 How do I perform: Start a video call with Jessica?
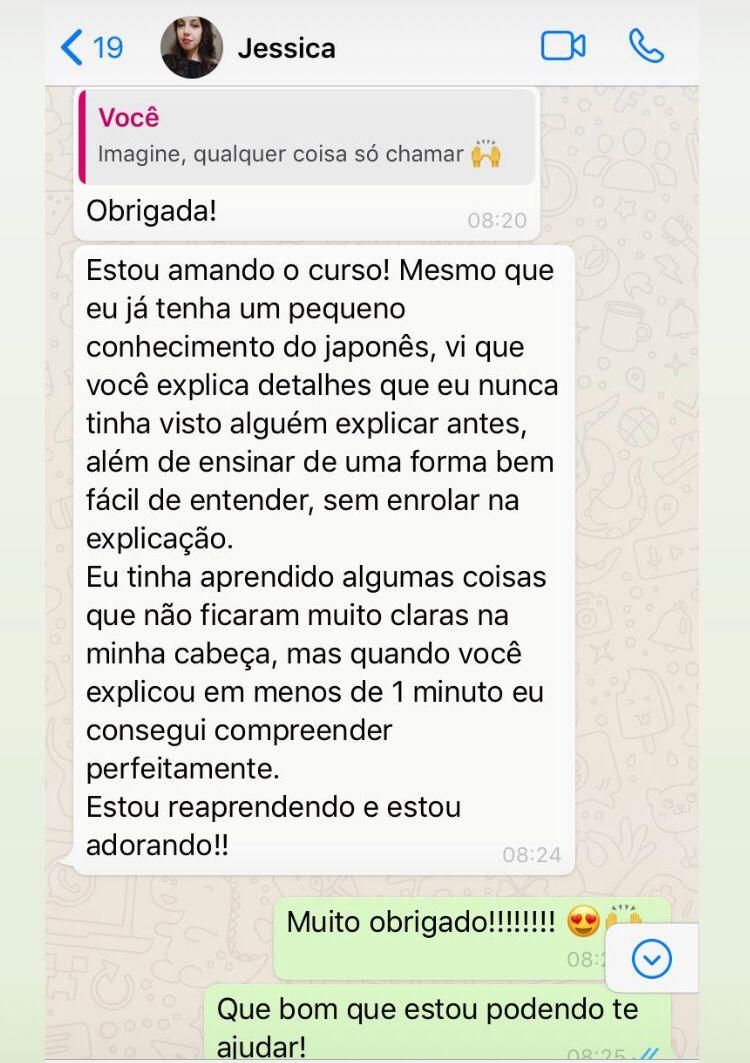pos(563,46)
